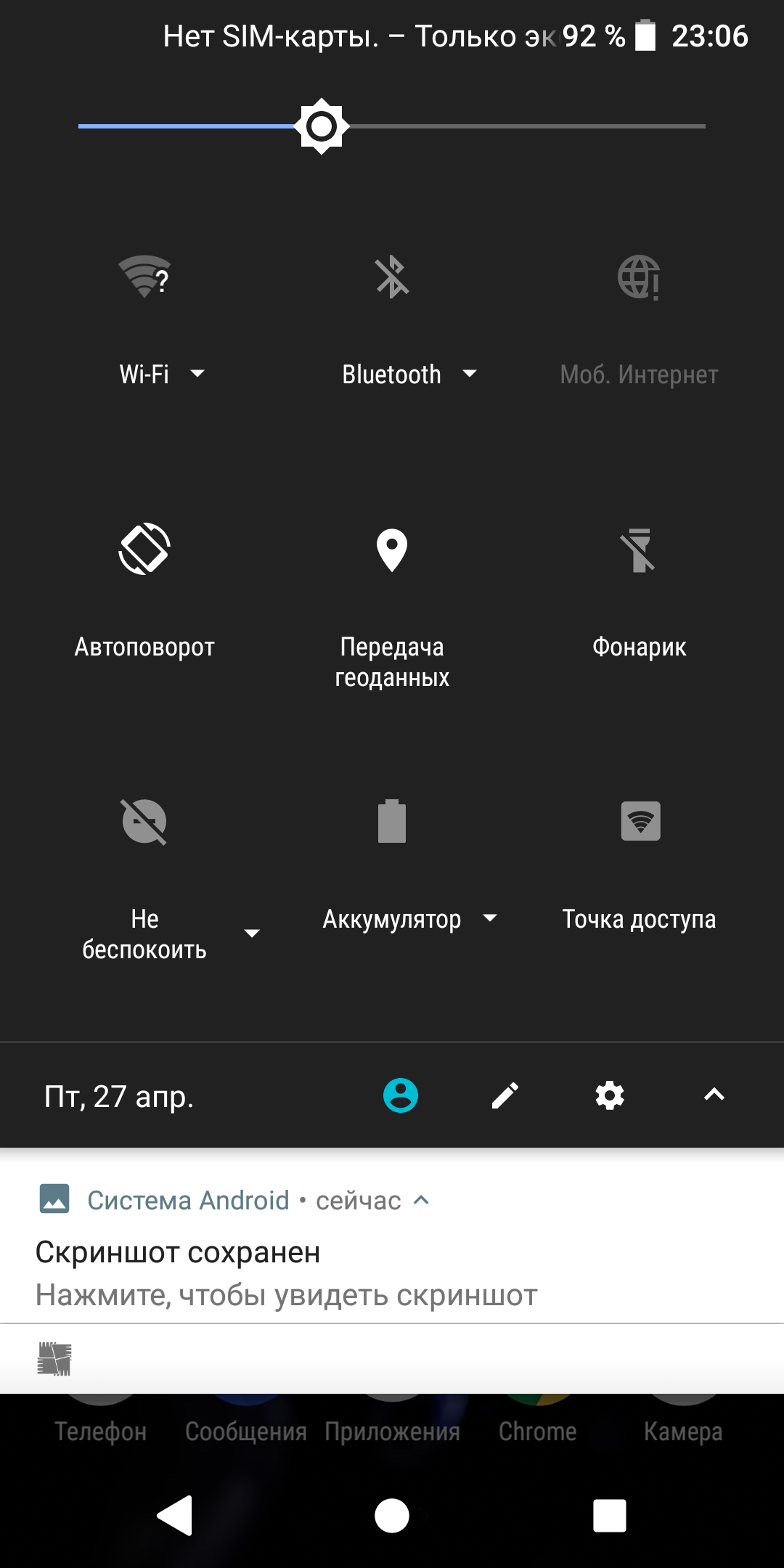Toggle the Не беспокоить tile icon
The image size is (784, 1568).
click(144, 821)
